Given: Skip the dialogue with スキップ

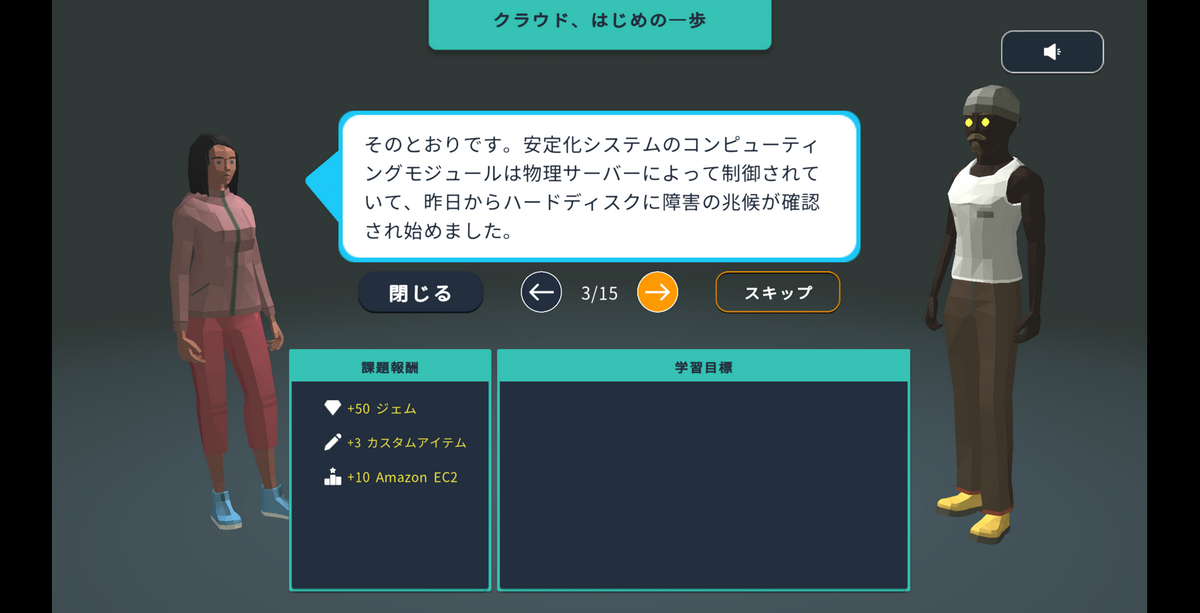Looking at the screenshot, I should [x=777, y=293].
